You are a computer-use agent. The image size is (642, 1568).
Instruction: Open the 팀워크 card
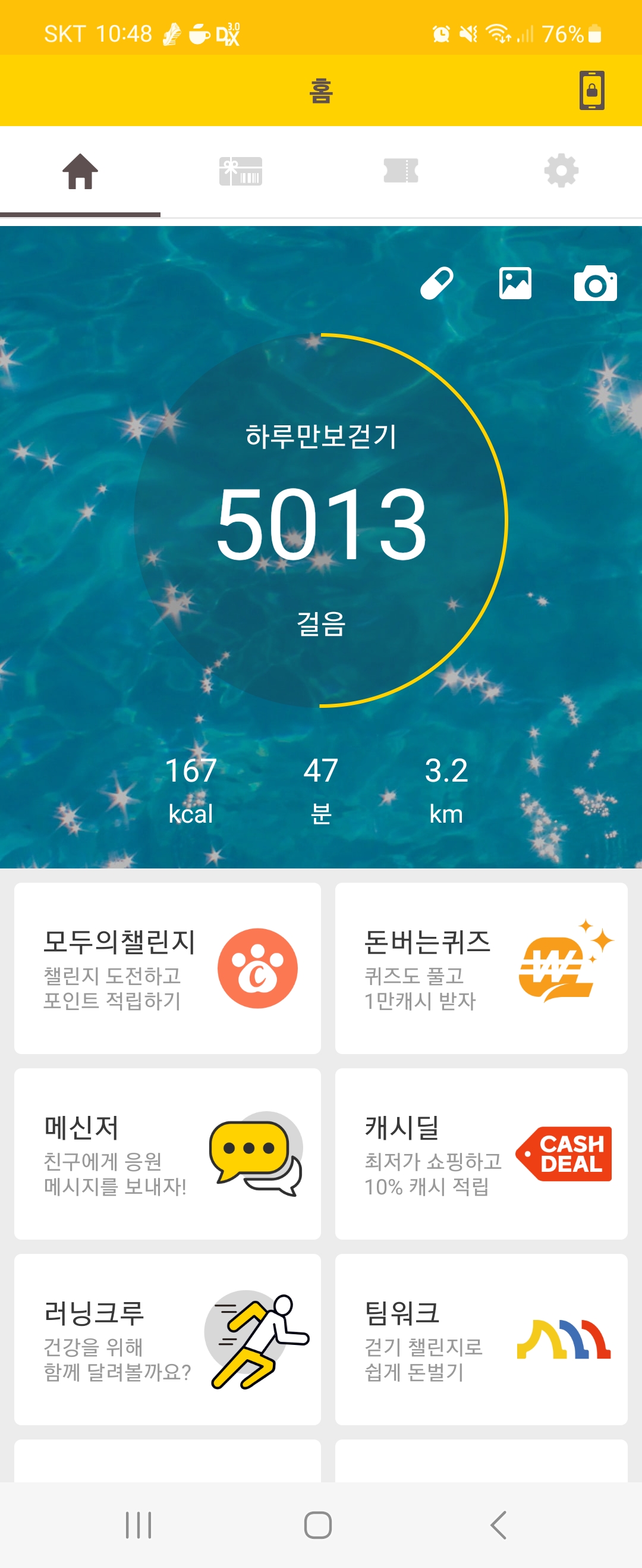pyautogui.click(x=481, y=1339)
